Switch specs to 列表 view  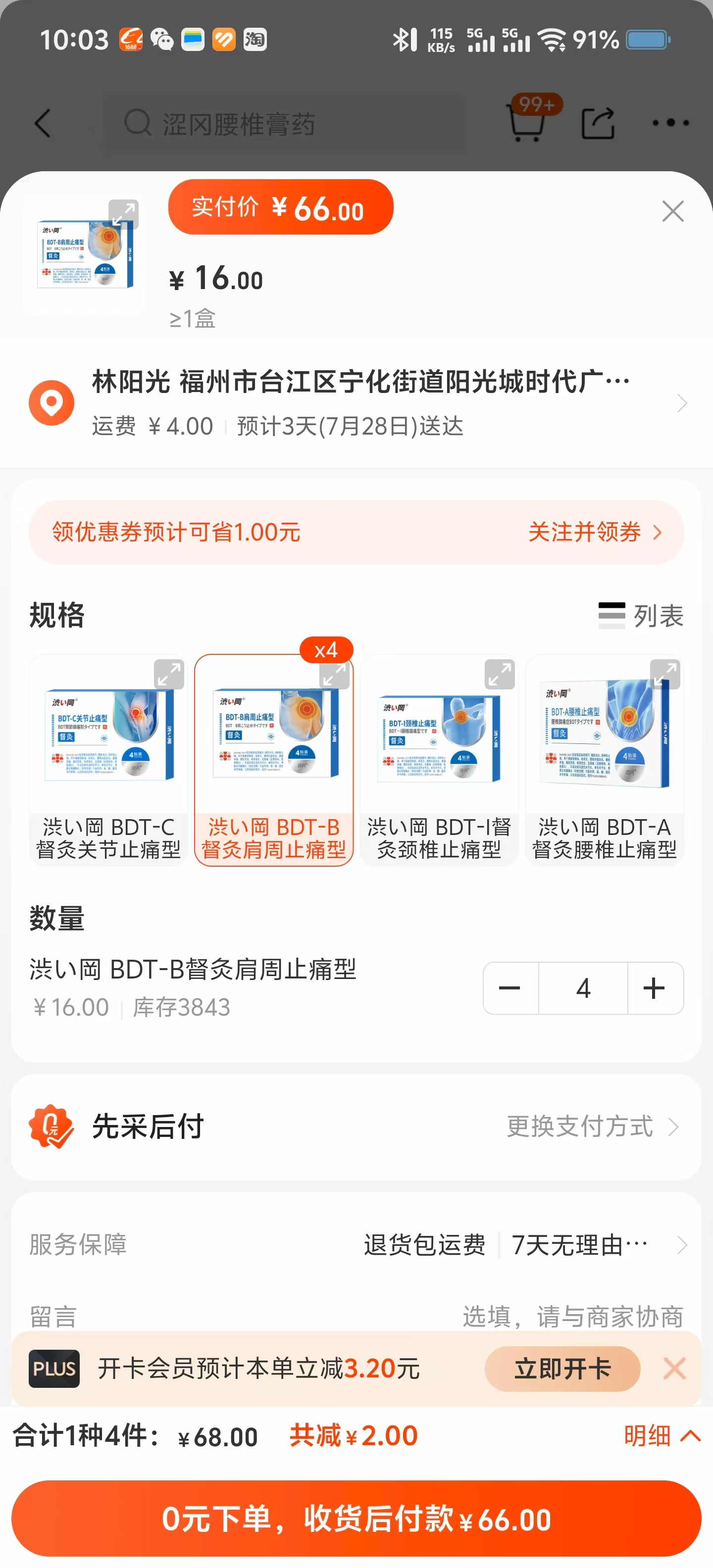pyautogui.click(x=641, y=615)
